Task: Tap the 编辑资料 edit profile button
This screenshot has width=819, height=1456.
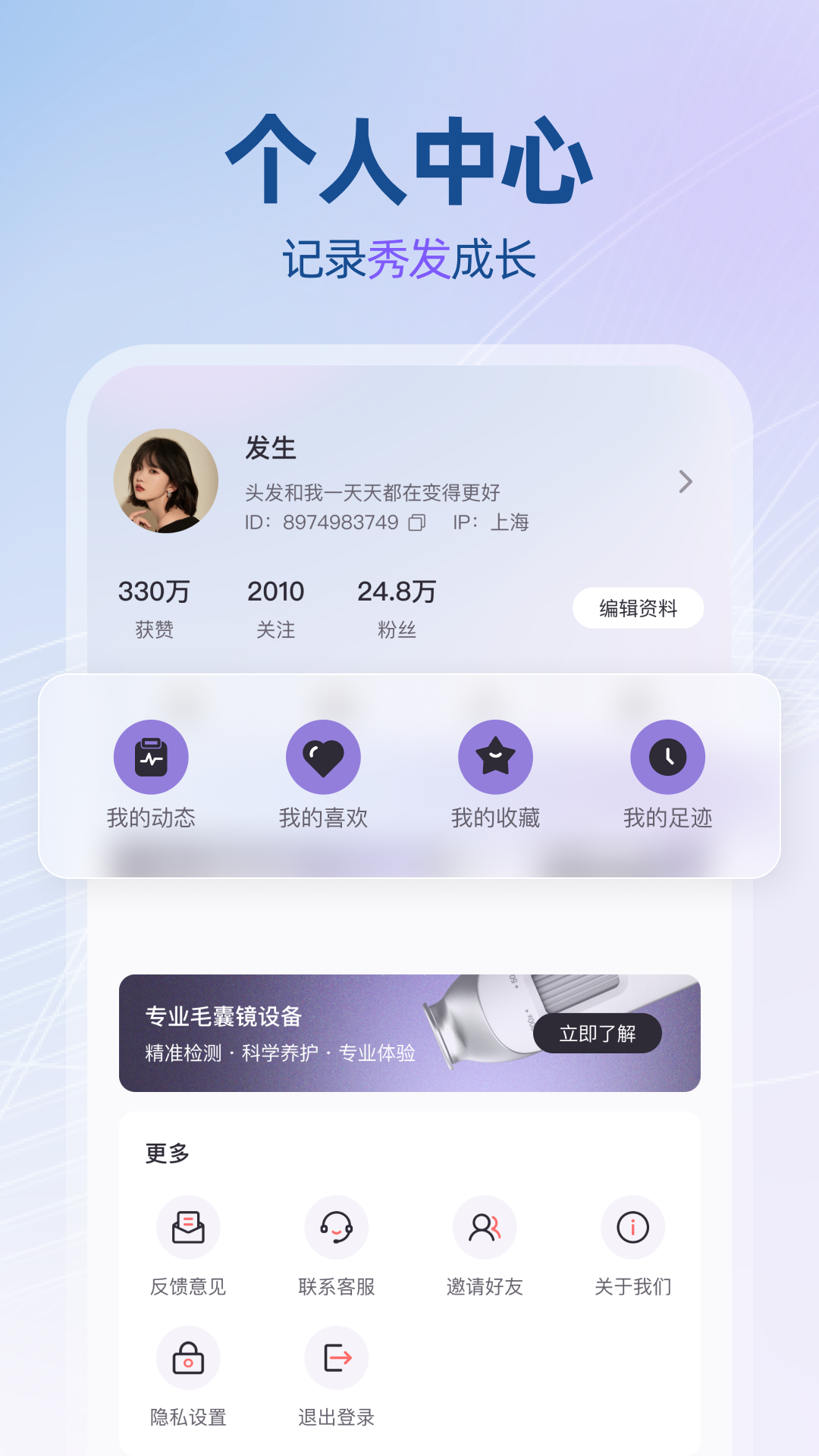Action: point(638,607)
